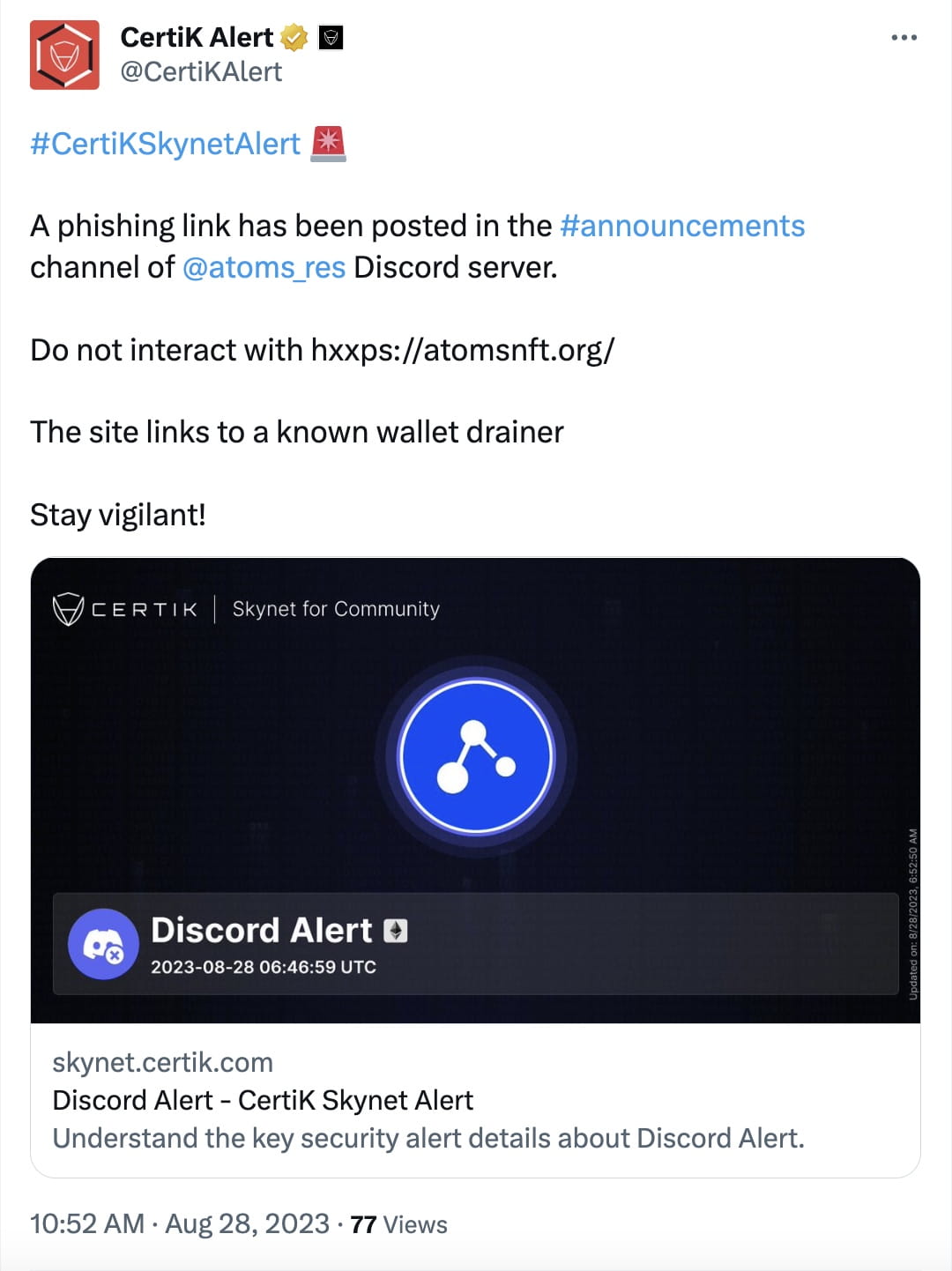Click the download arrow beside Discord Alert
The height and width of the screenshot is (1271, 952).
pos(396,930)
